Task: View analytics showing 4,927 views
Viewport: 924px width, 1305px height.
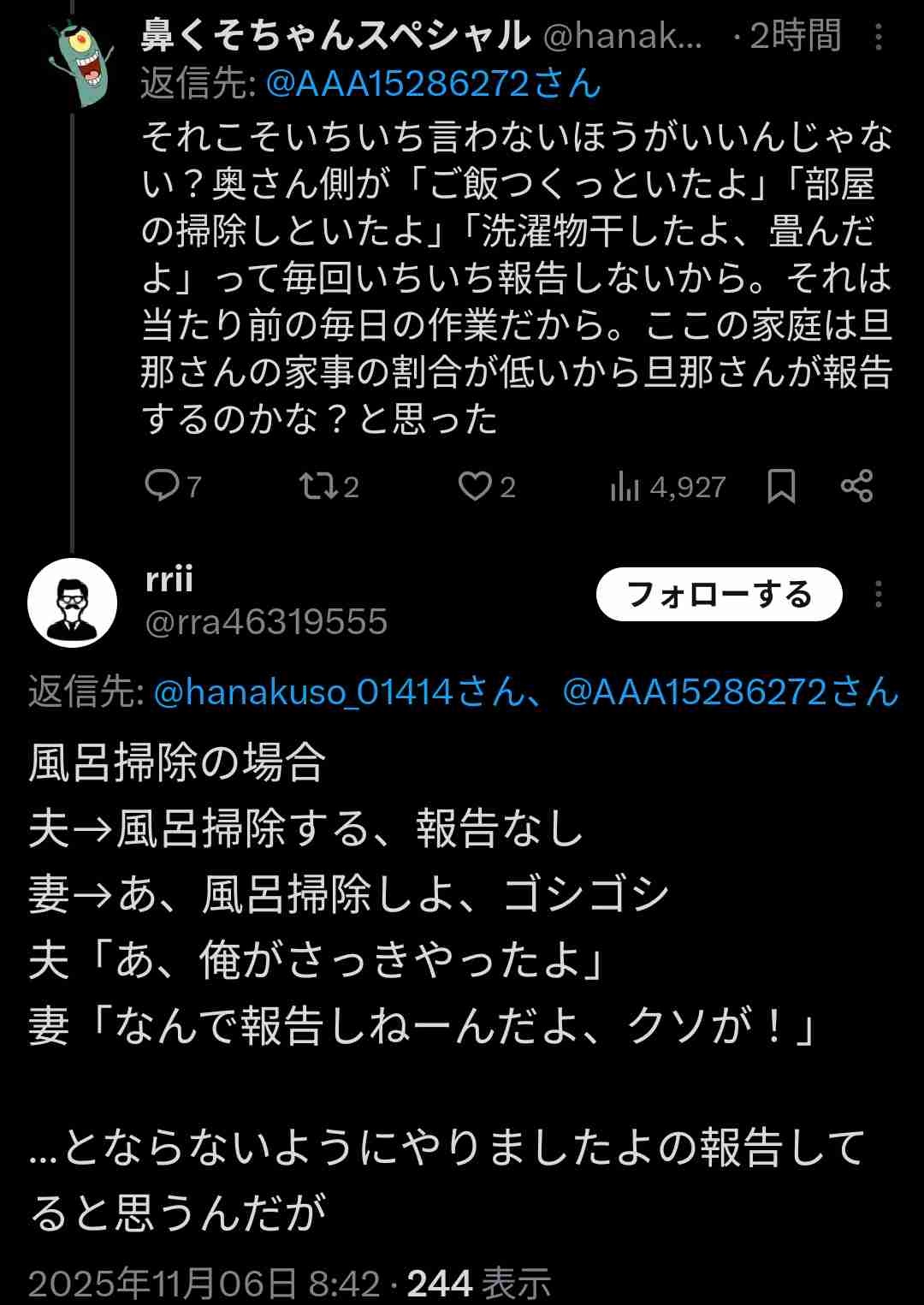Action: click(x=668, y=487)
